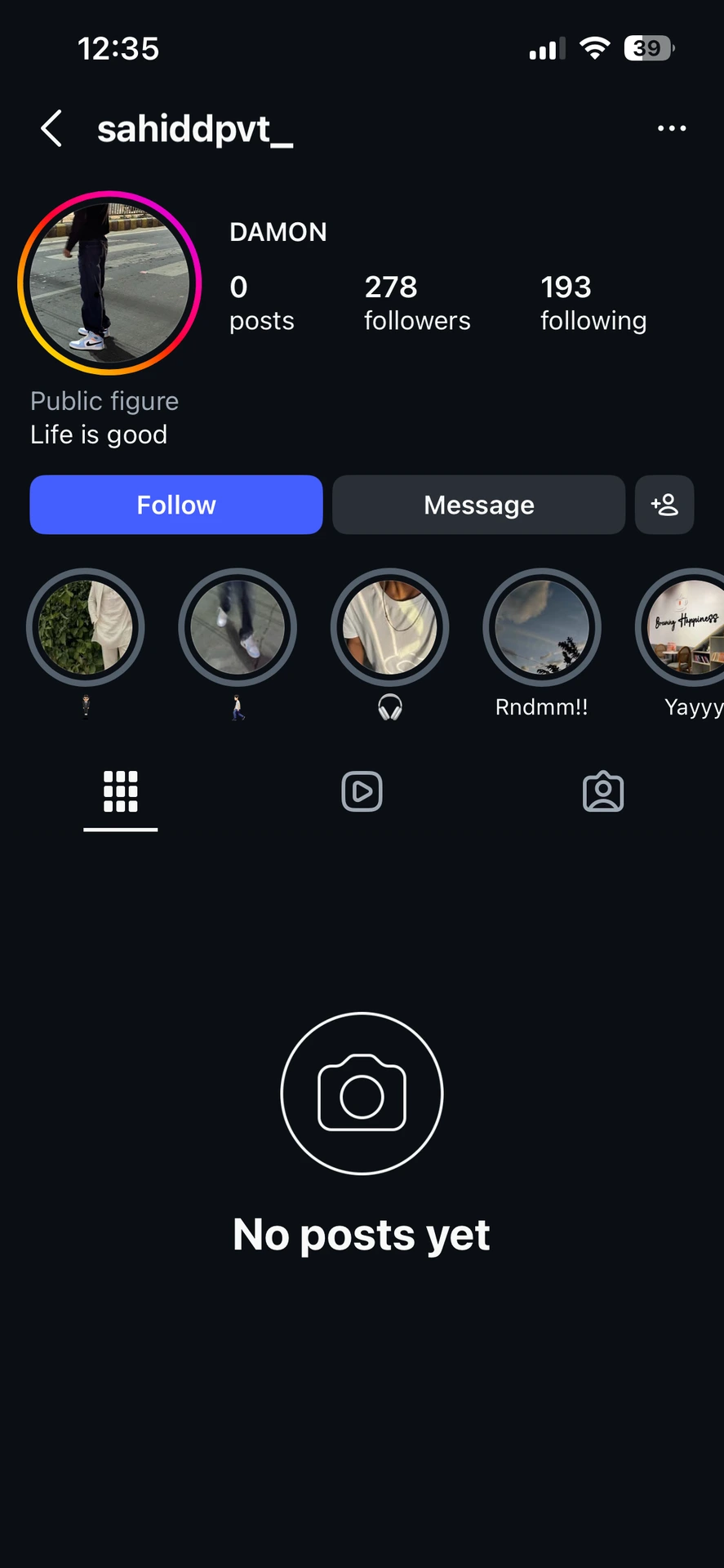Open the highlight with suit emoji
Image resolution: width=724 pixels, height=1568 pixels.
(x=86, y=627)
